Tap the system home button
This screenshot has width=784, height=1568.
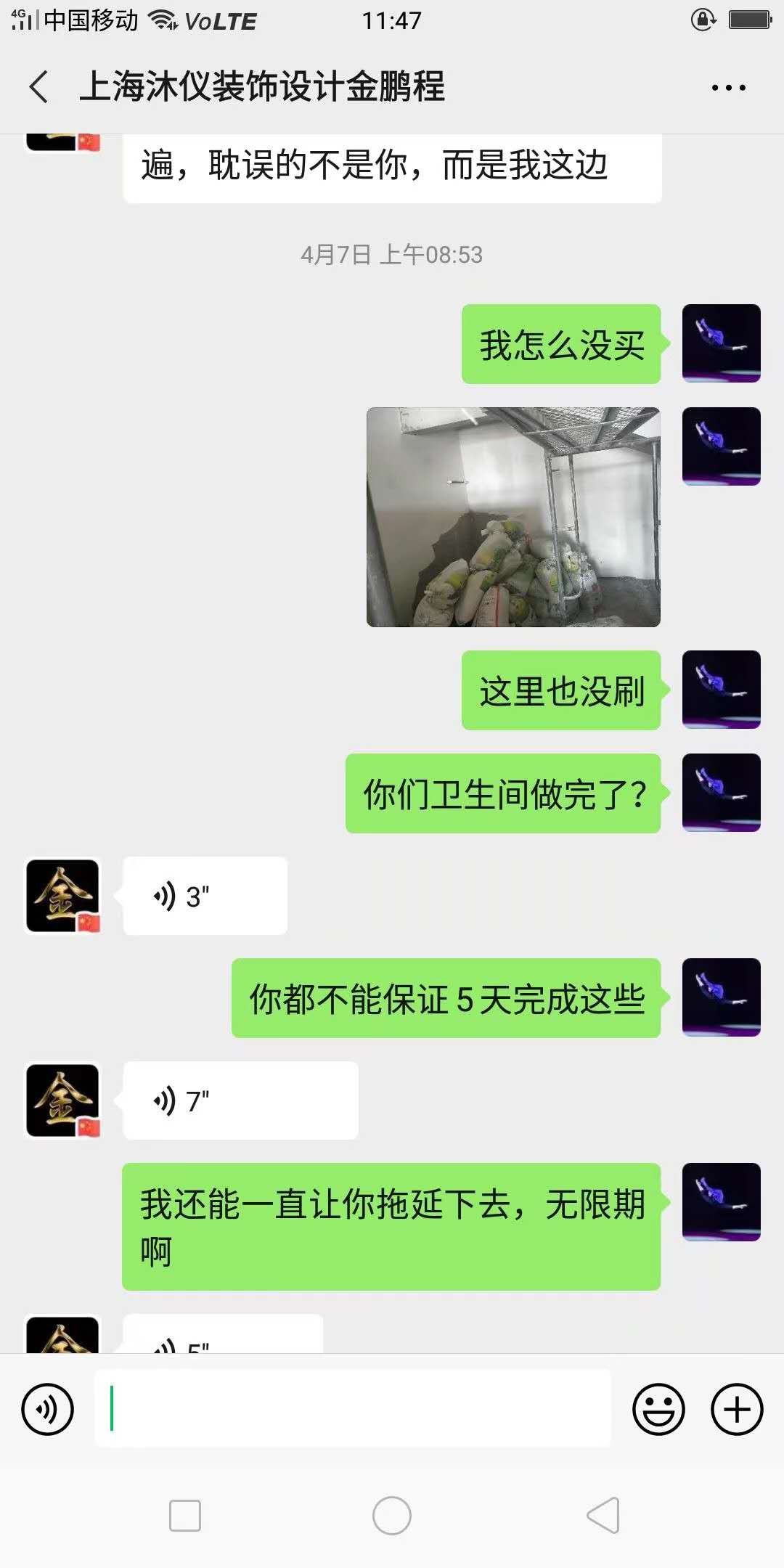pos(392,1516)
